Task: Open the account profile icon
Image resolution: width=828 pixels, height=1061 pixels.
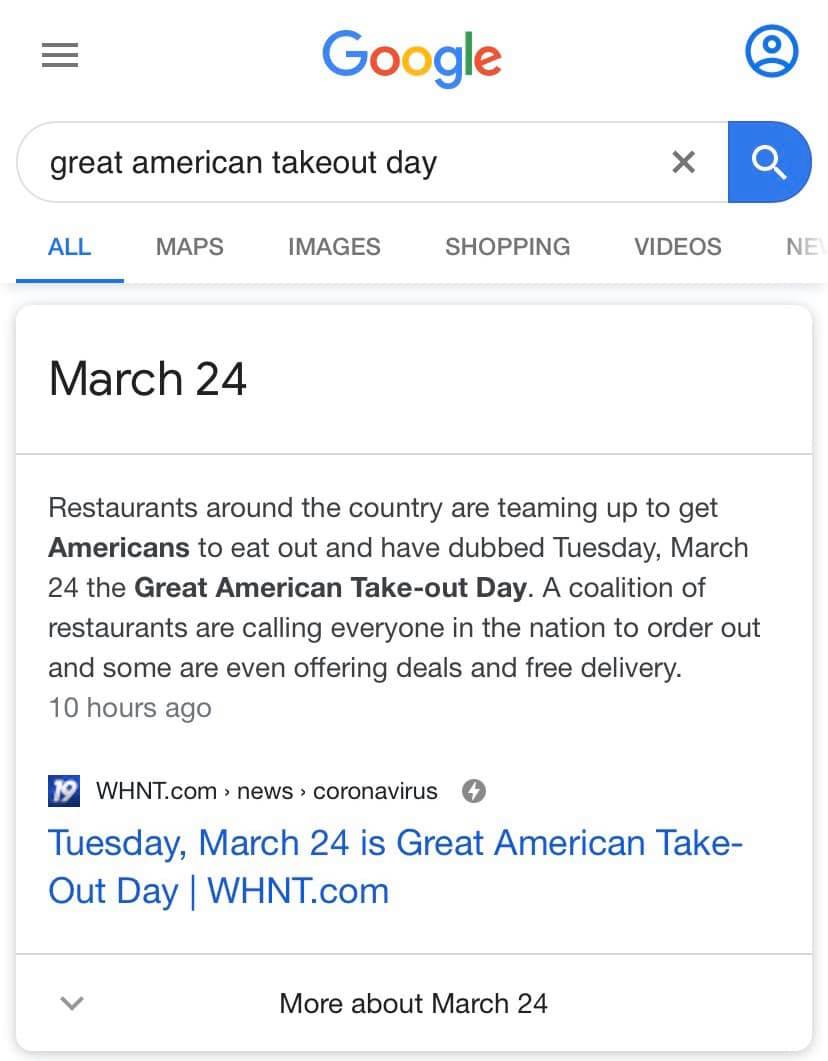Action: [x=772, y=52]
